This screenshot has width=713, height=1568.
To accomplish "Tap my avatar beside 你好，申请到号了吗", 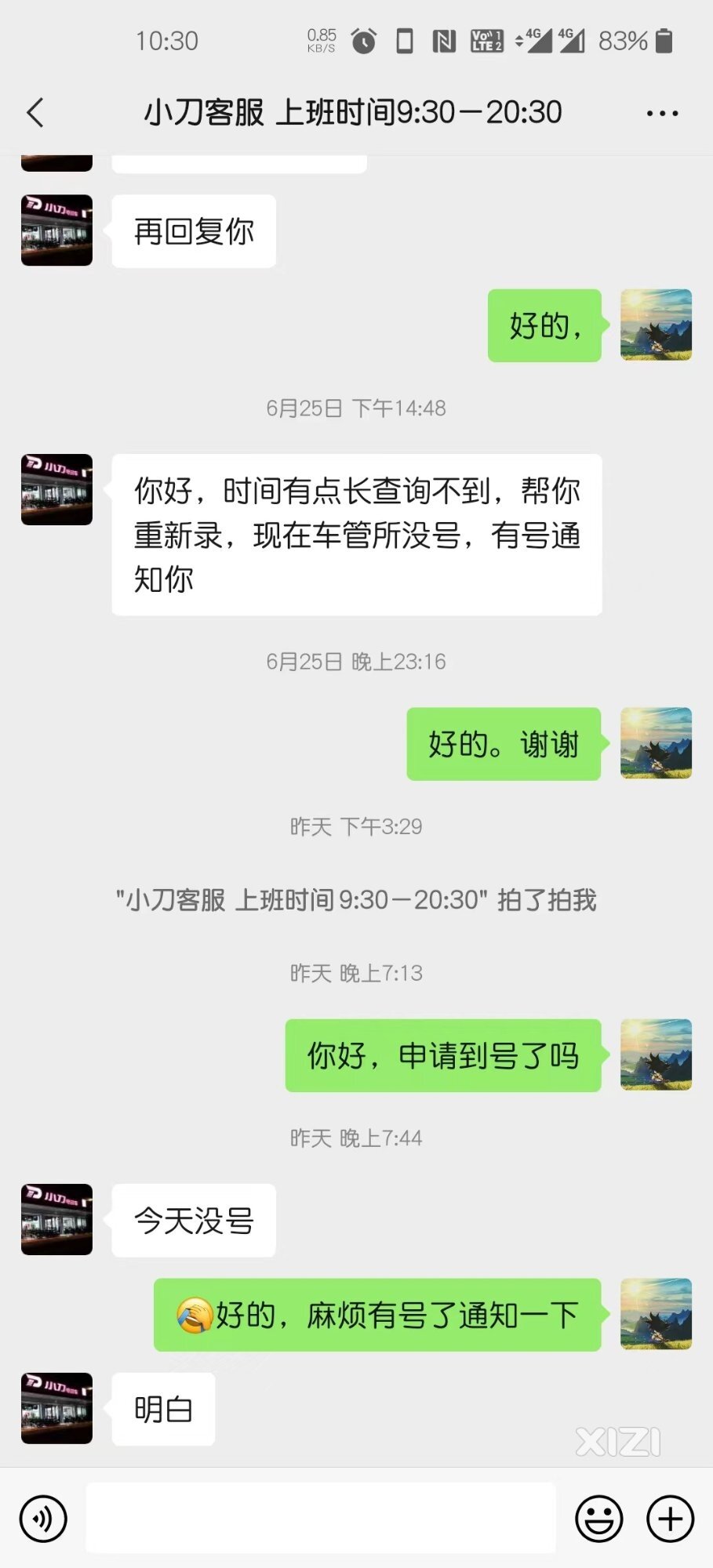I will pos(656,1054).
